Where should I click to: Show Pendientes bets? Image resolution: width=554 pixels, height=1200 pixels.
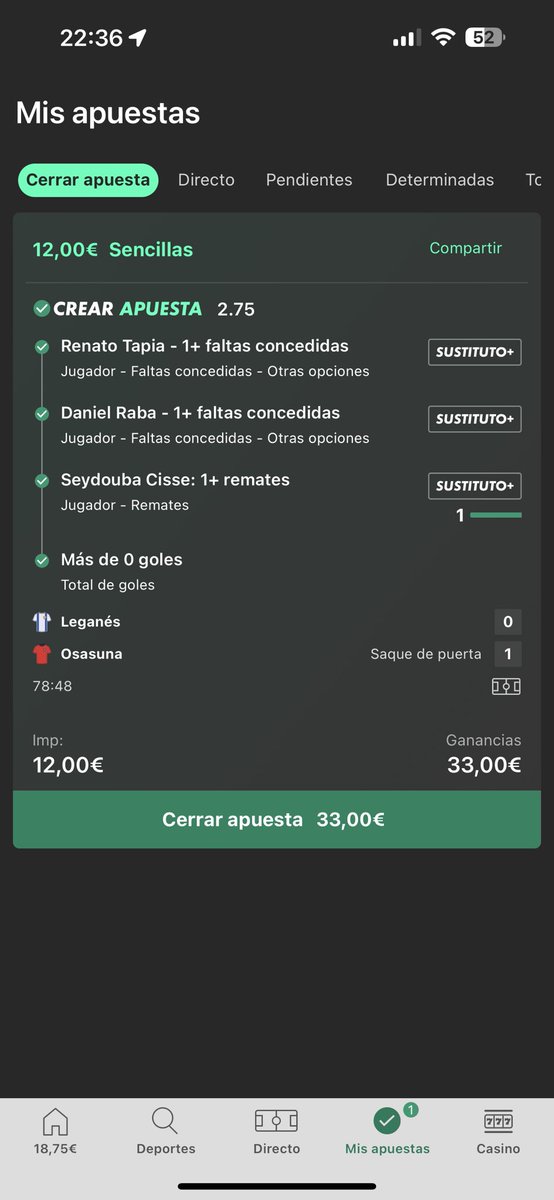309,180
